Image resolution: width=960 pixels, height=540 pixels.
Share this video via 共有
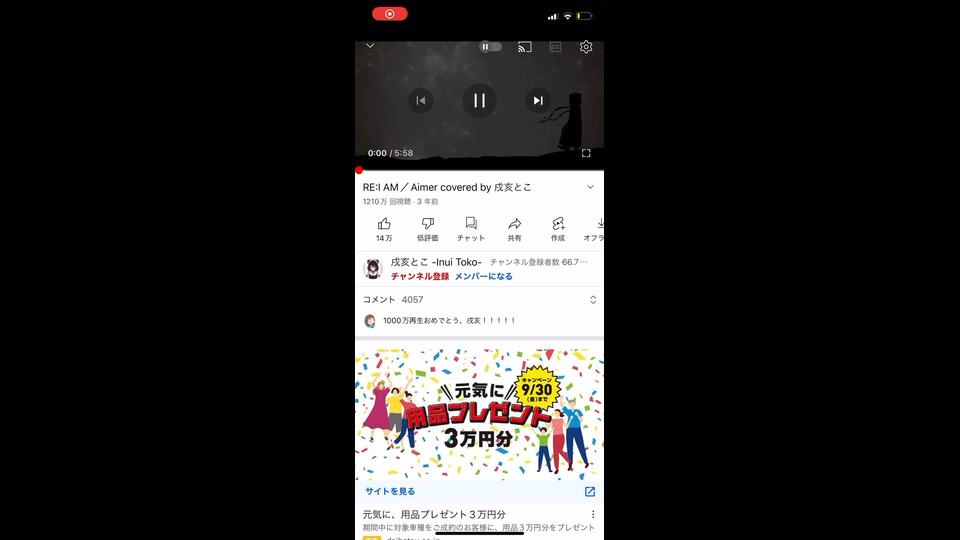point(514,228)
